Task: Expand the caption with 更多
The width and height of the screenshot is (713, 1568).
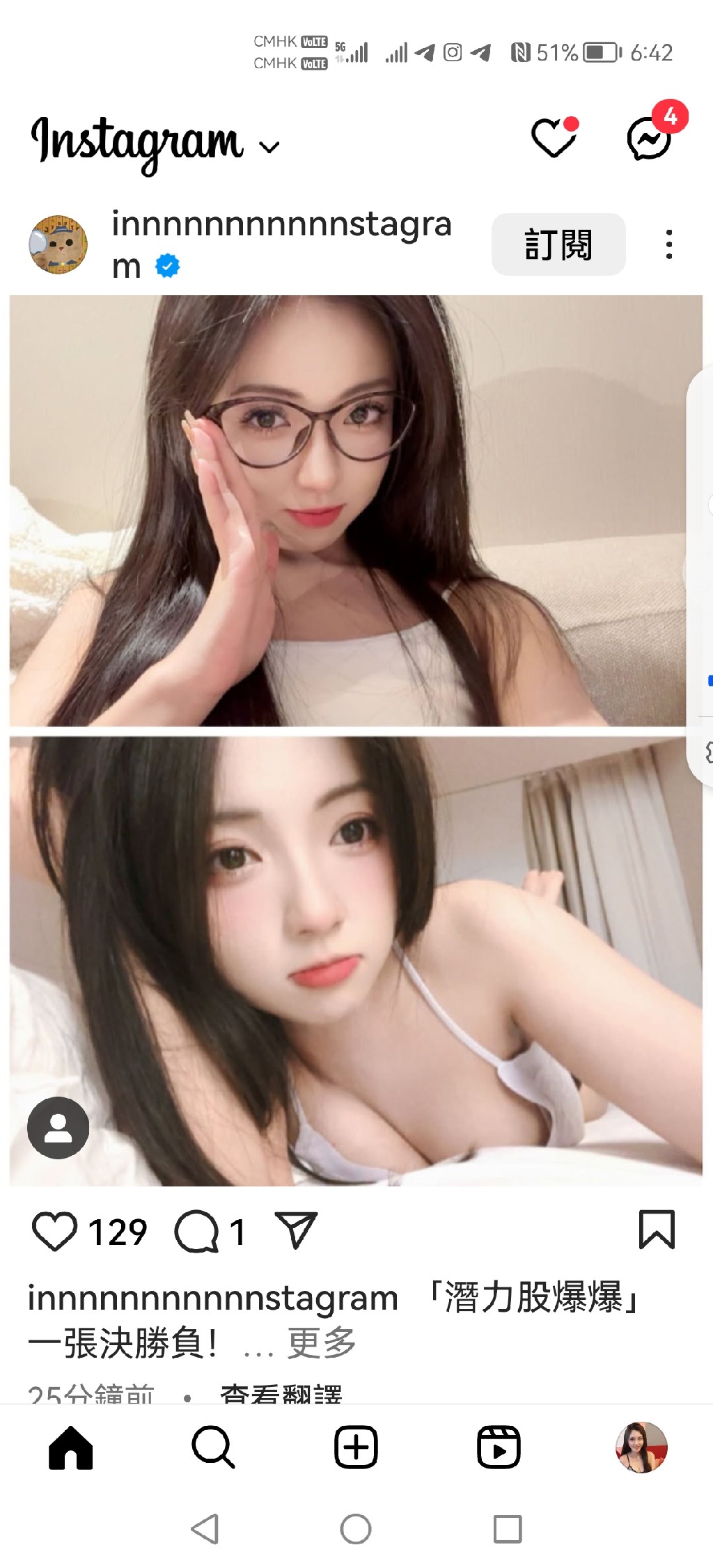Action: 322,1342
